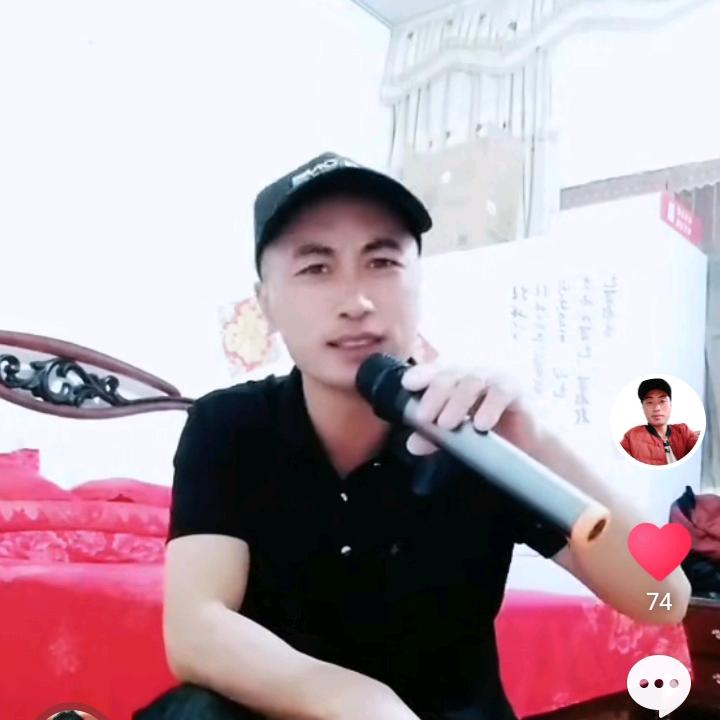The height and width of the screenshot is (720, 720).
Task: Like the video with the heart icon
Action: 659,551
